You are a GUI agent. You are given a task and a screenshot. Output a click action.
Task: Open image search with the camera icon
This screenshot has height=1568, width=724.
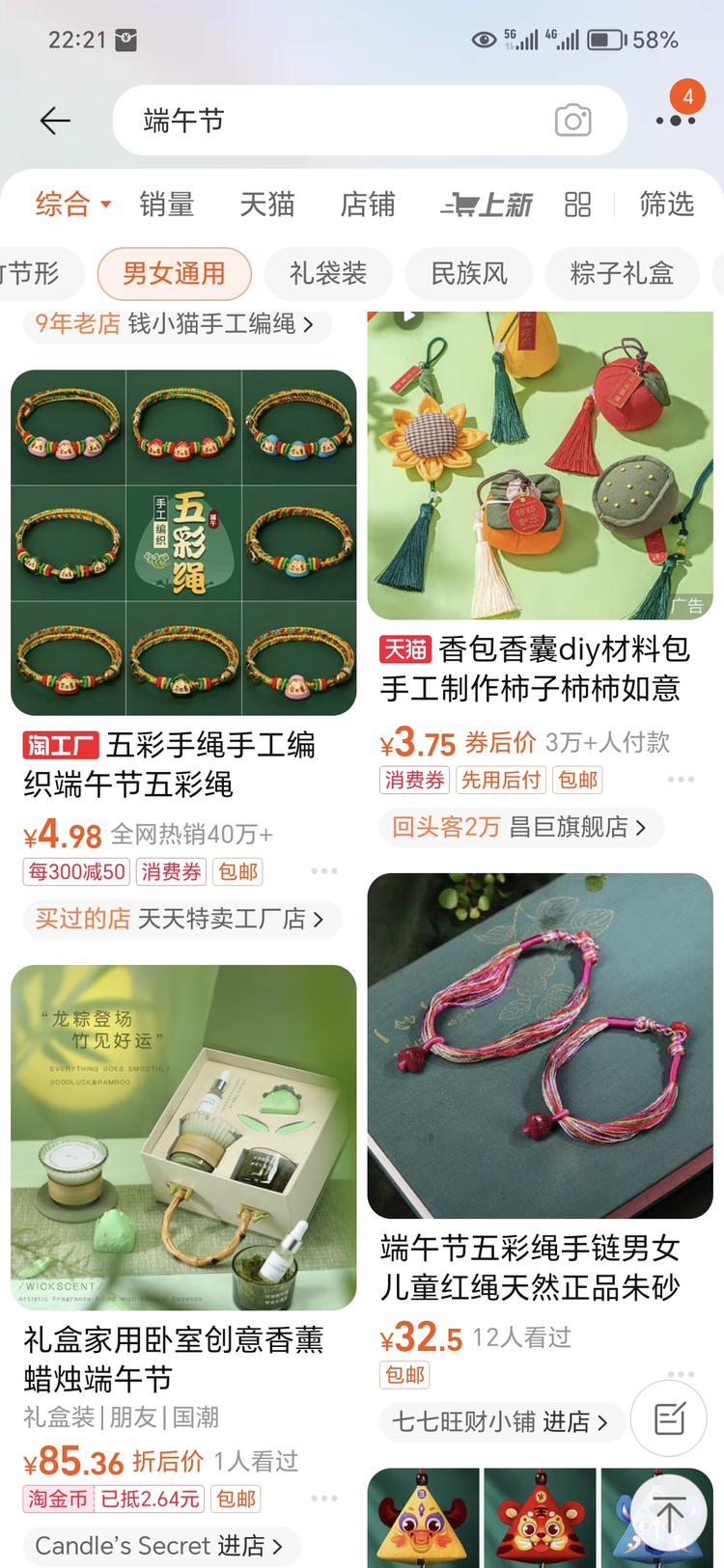pyautogui.click(x=573, y=120)
